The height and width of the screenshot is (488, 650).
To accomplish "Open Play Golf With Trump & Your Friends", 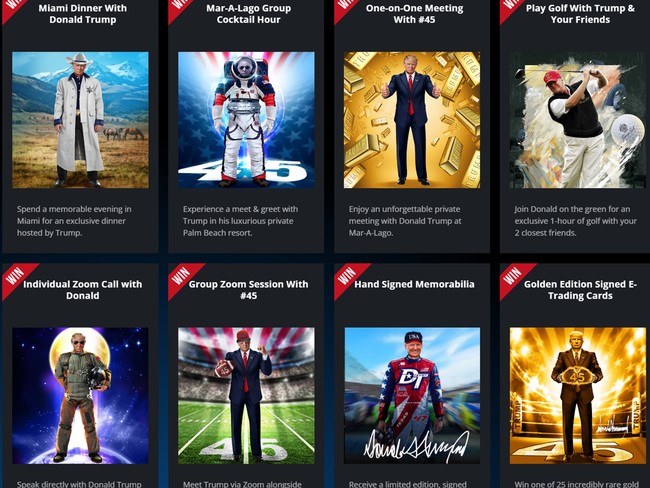I will [x=578, y=120].
